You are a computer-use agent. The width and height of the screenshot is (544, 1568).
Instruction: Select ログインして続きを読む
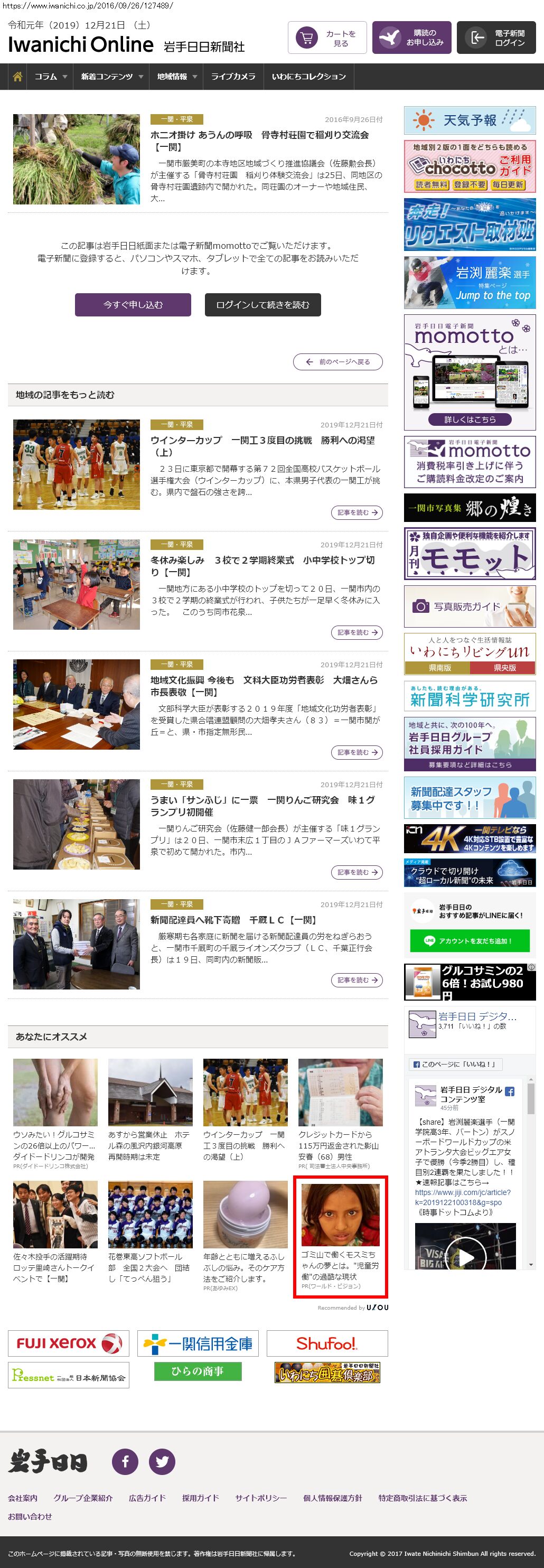tap(262, 305)
